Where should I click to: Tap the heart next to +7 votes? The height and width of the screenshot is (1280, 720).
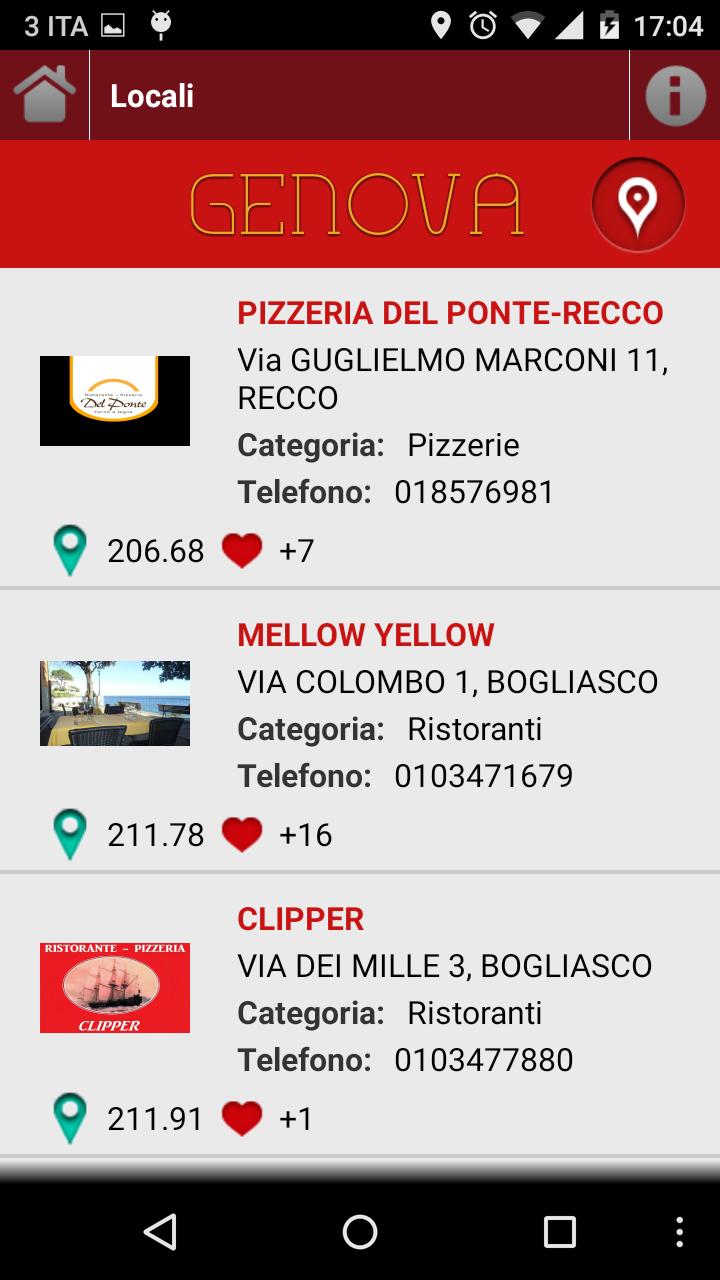[x=240, y=550]
